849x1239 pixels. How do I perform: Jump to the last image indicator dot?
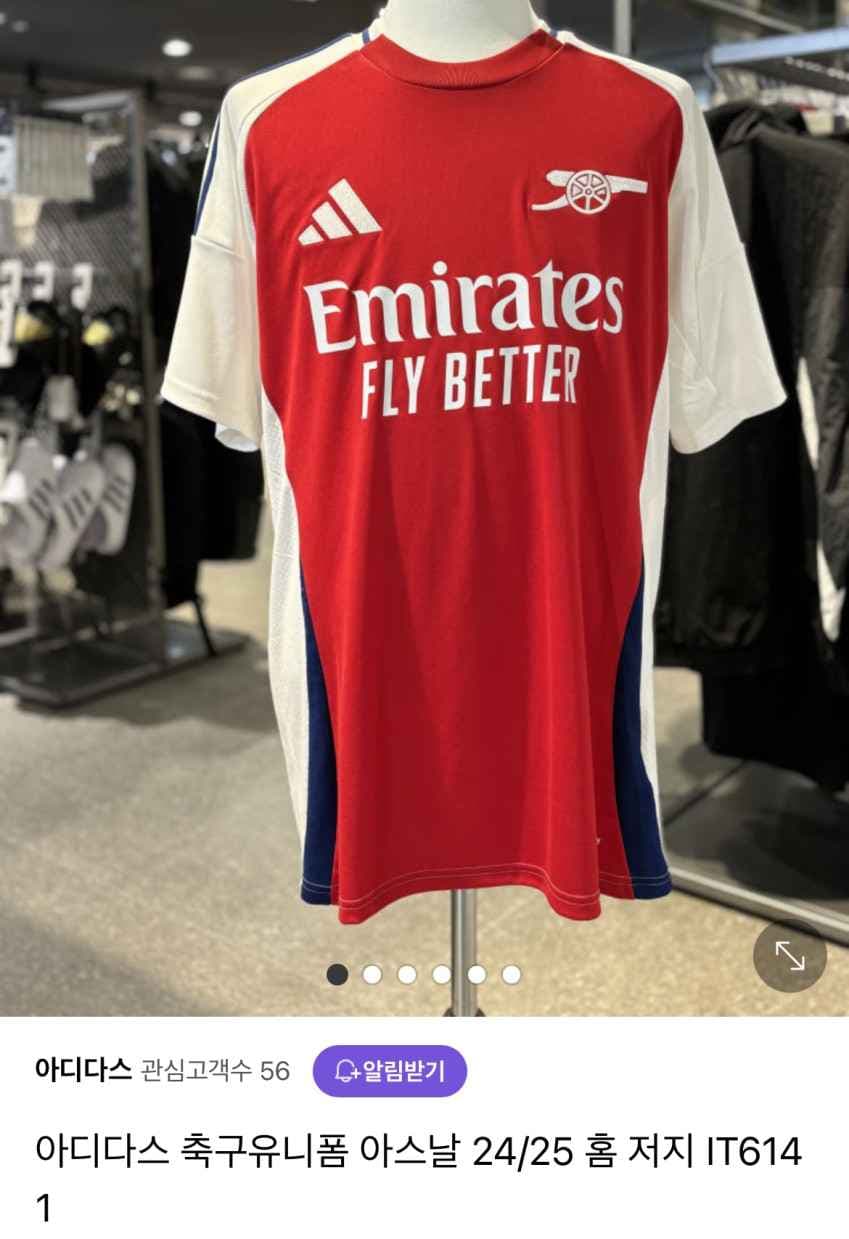click(511, 974)
